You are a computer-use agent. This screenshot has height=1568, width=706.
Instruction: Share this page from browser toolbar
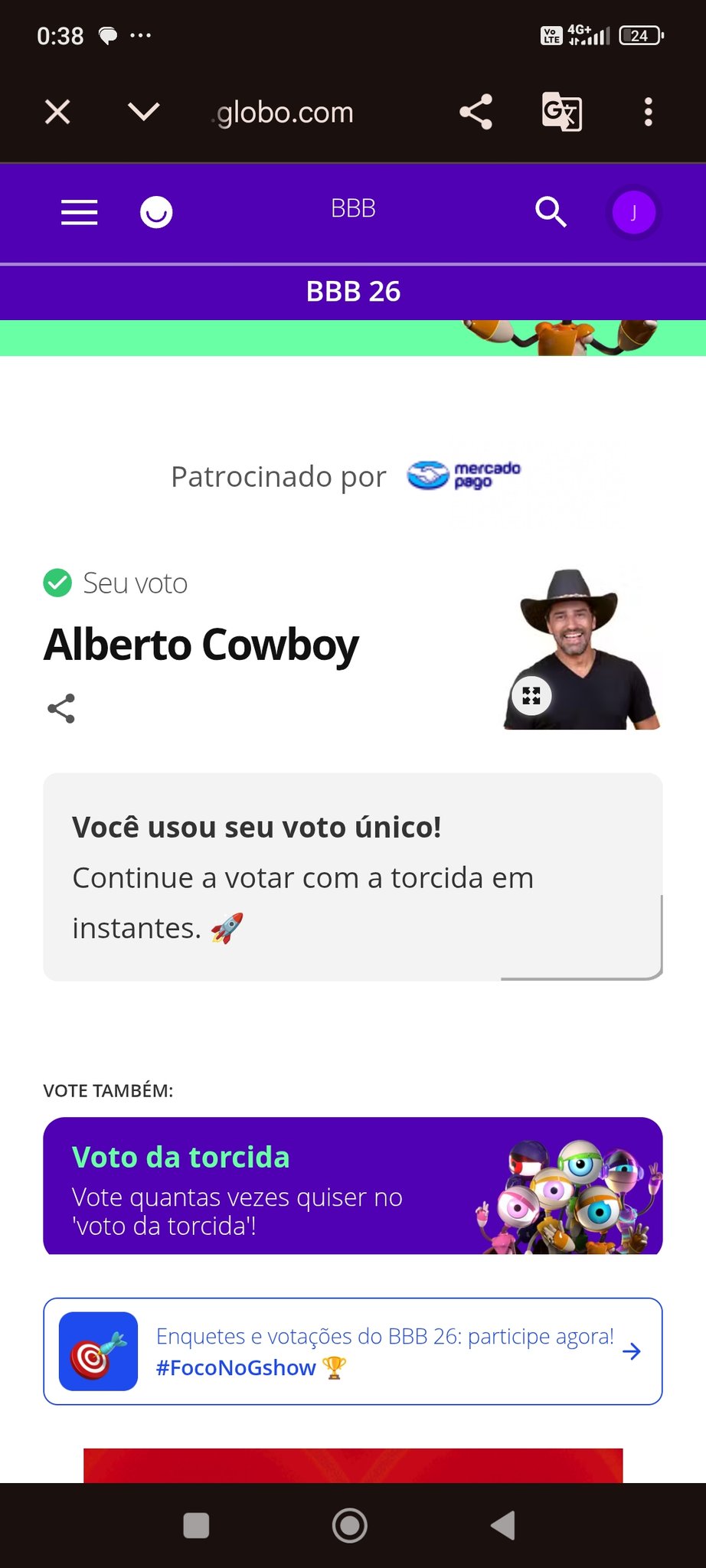click(x=476, y=113)
